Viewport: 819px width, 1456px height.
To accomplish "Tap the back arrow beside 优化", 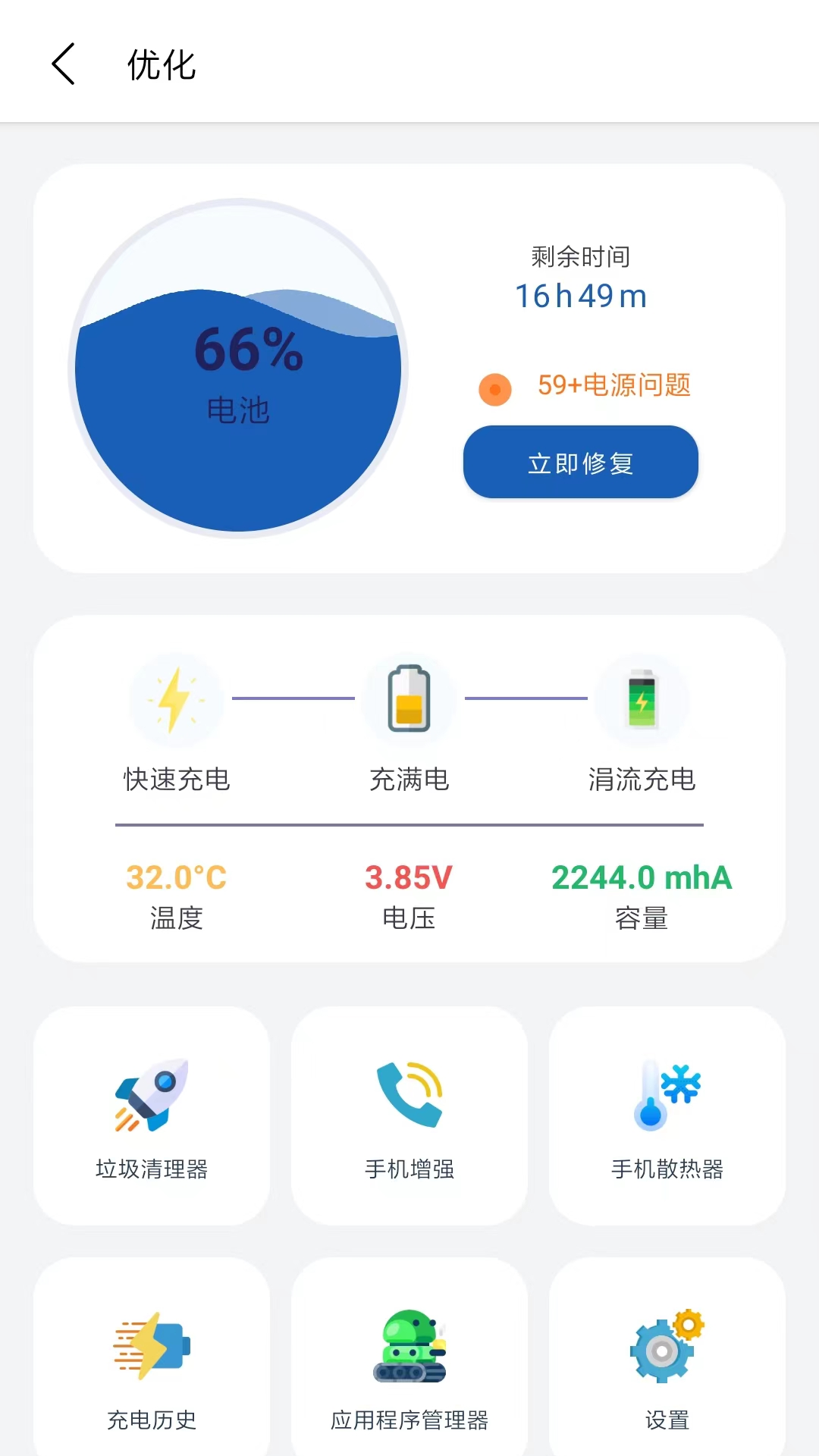I will pos(63,65).
